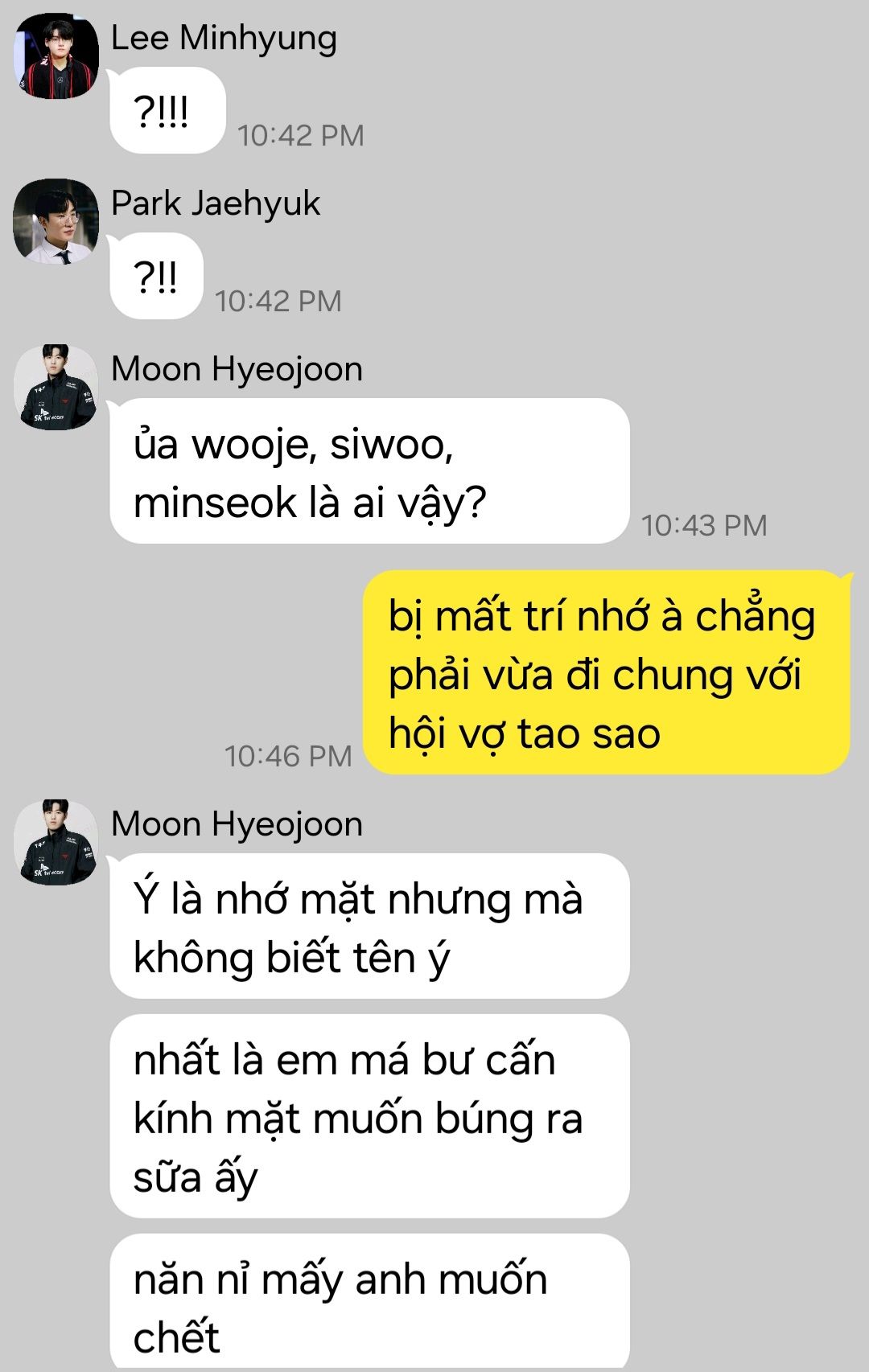Open Lee Minhyung's profile picture

56,55
